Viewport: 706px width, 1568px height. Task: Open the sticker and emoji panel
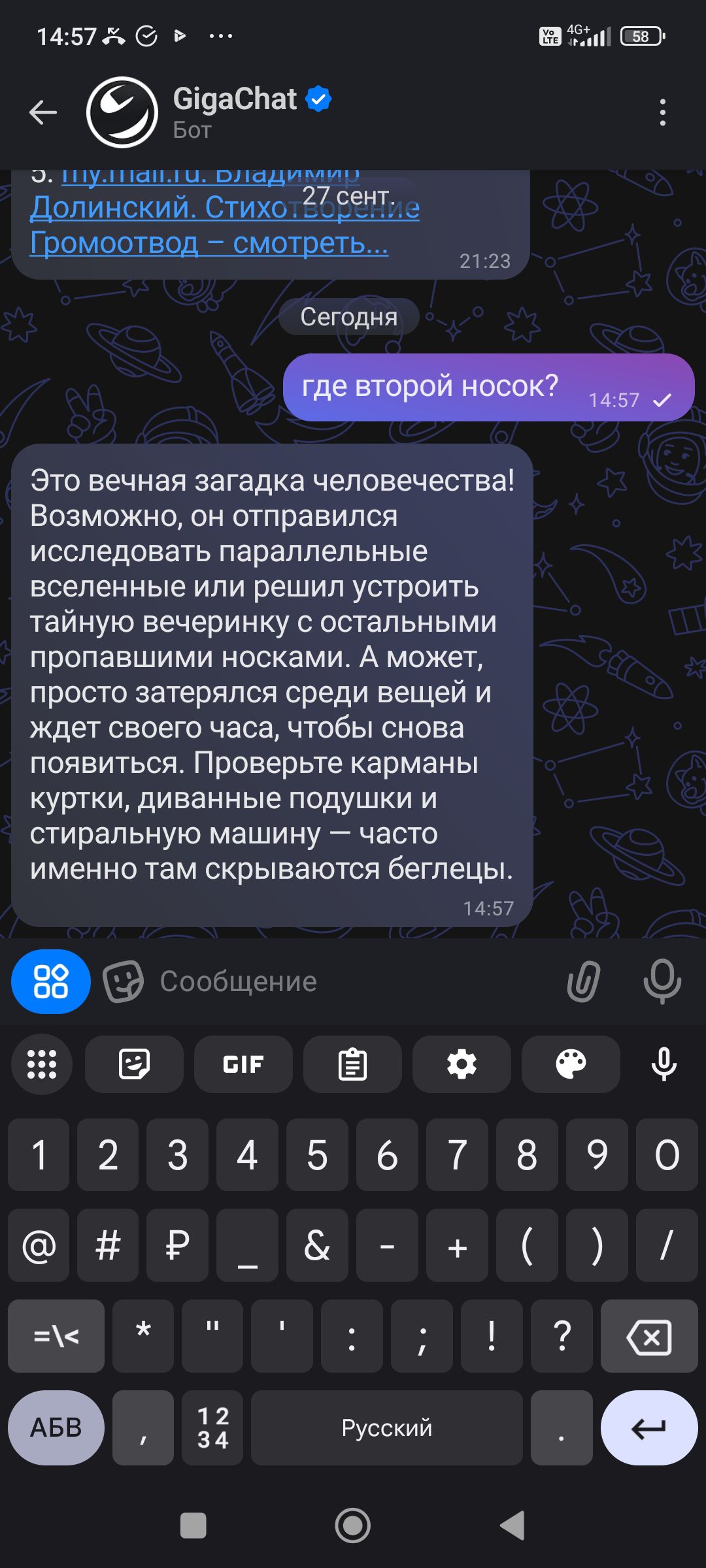(x=123, y=981)
